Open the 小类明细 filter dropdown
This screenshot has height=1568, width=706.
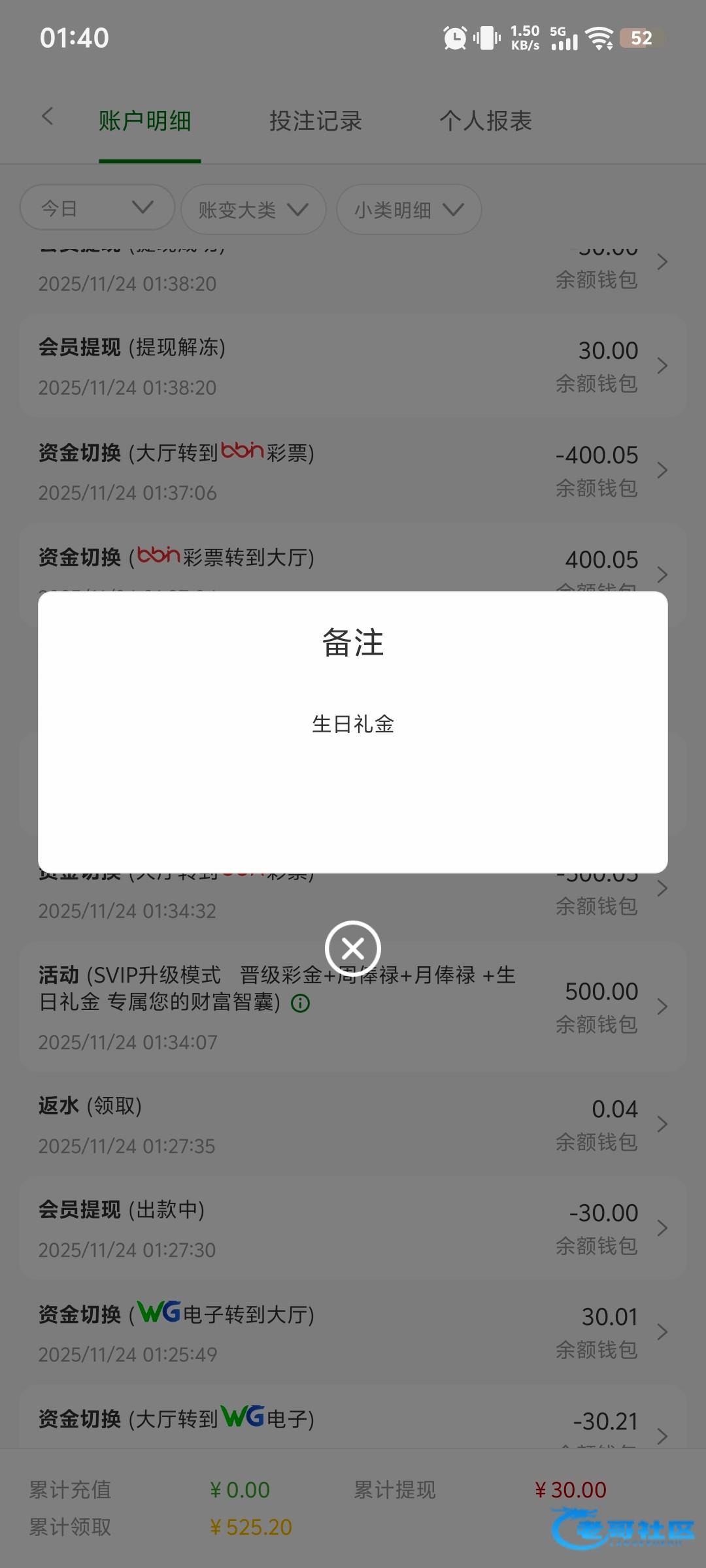point(409,210)
